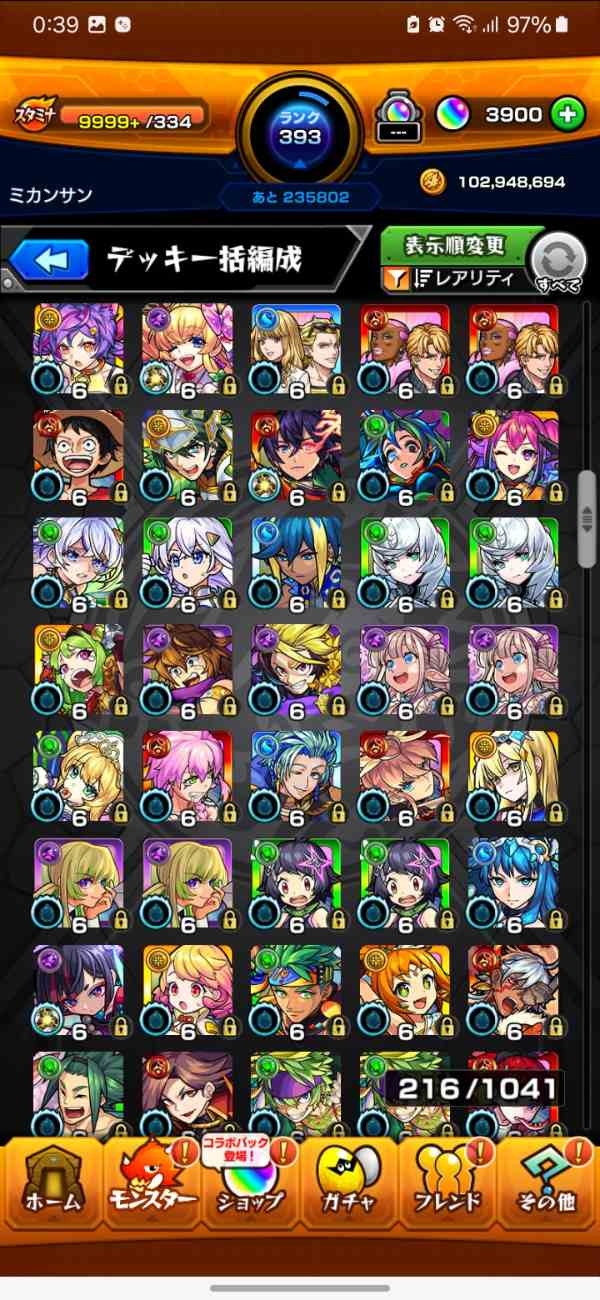The height and width of the screenshot is (1300, 600).
Task: Tap the green plus to add orbs
Action: point(567,115)
